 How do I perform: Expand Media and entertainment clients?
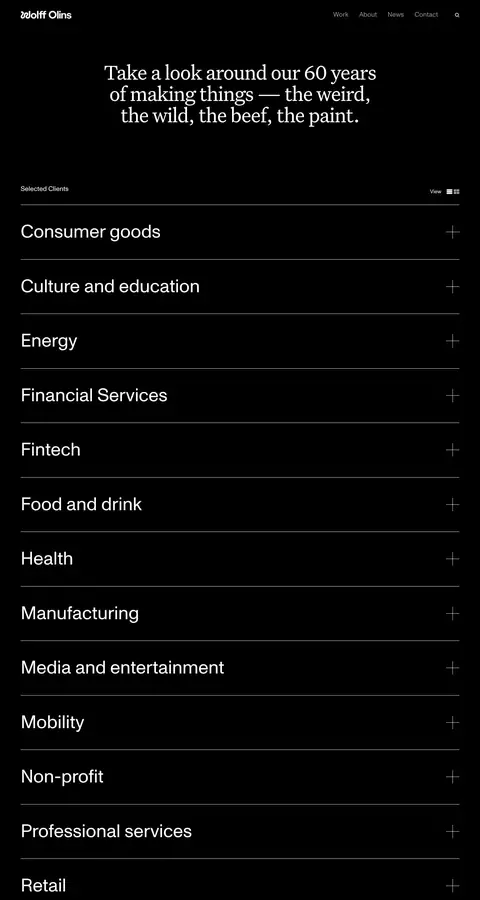coord(240,668)
